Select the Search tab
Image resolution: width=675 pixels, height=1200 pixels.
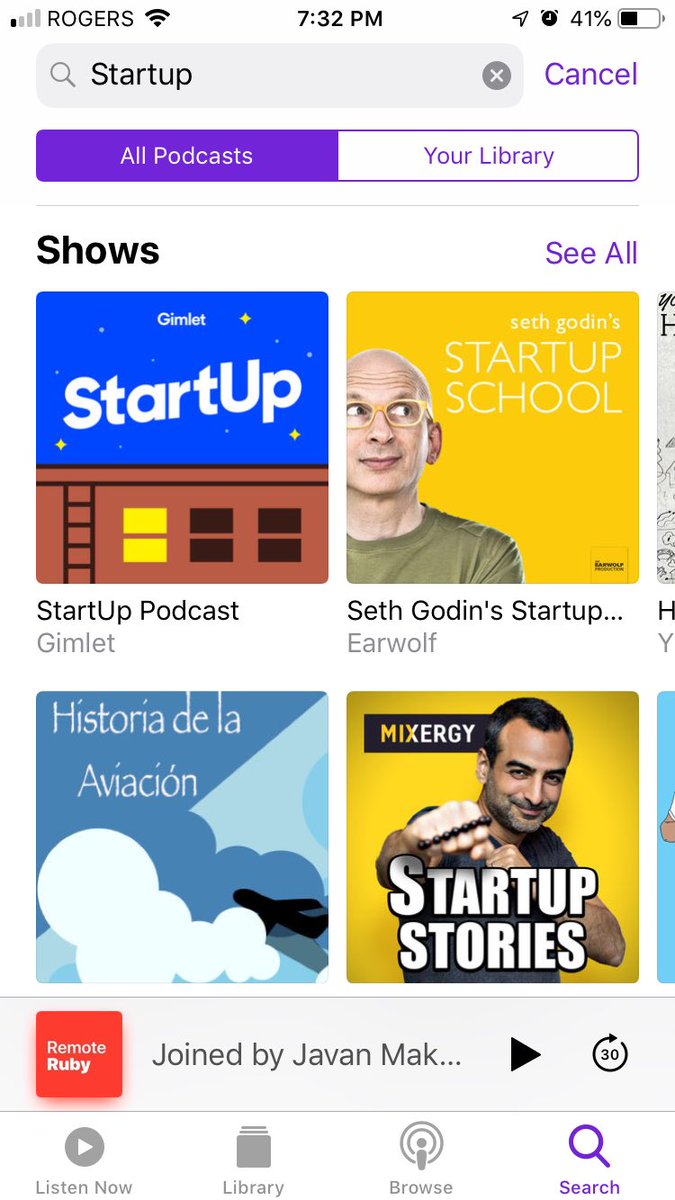point(589,1158)
